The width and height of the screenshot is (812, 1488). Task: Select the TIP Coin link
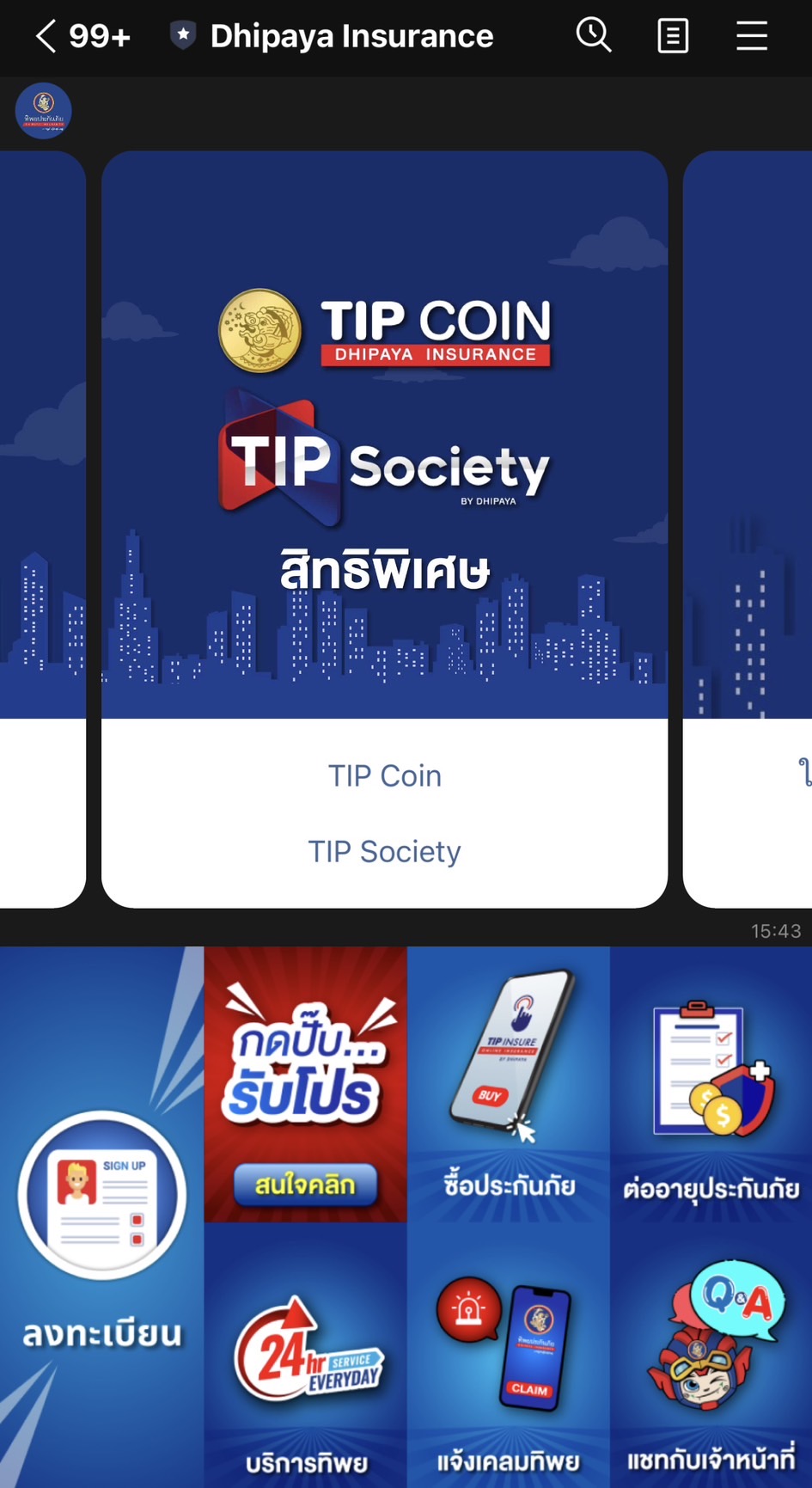pyautogui.click(x=384, y=775)
